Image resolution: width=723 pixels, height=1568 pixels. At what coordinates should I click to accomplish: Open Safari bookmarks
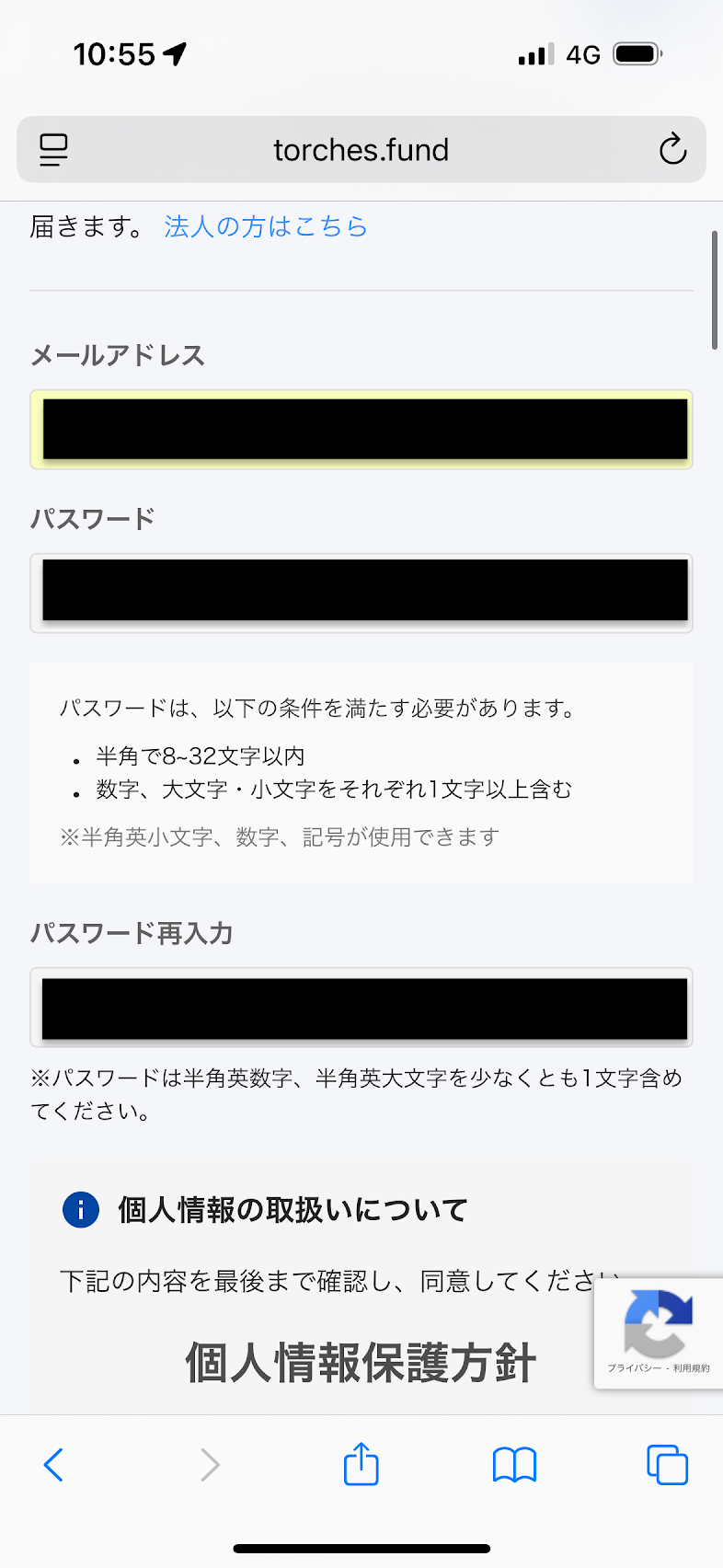pyautogui.click(x=514, y=1464)
